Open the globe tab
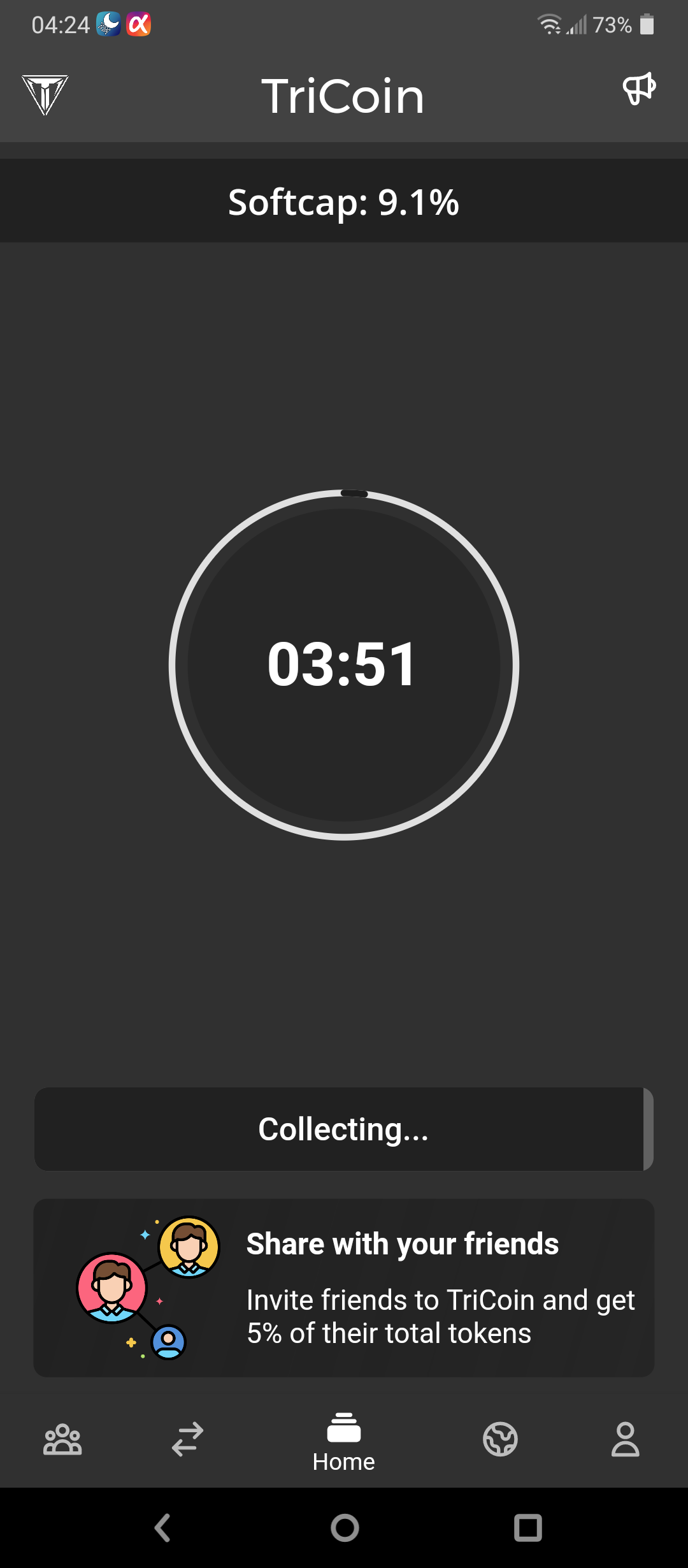Screen dimensions: 688x1568 [x=500, y=1439]
